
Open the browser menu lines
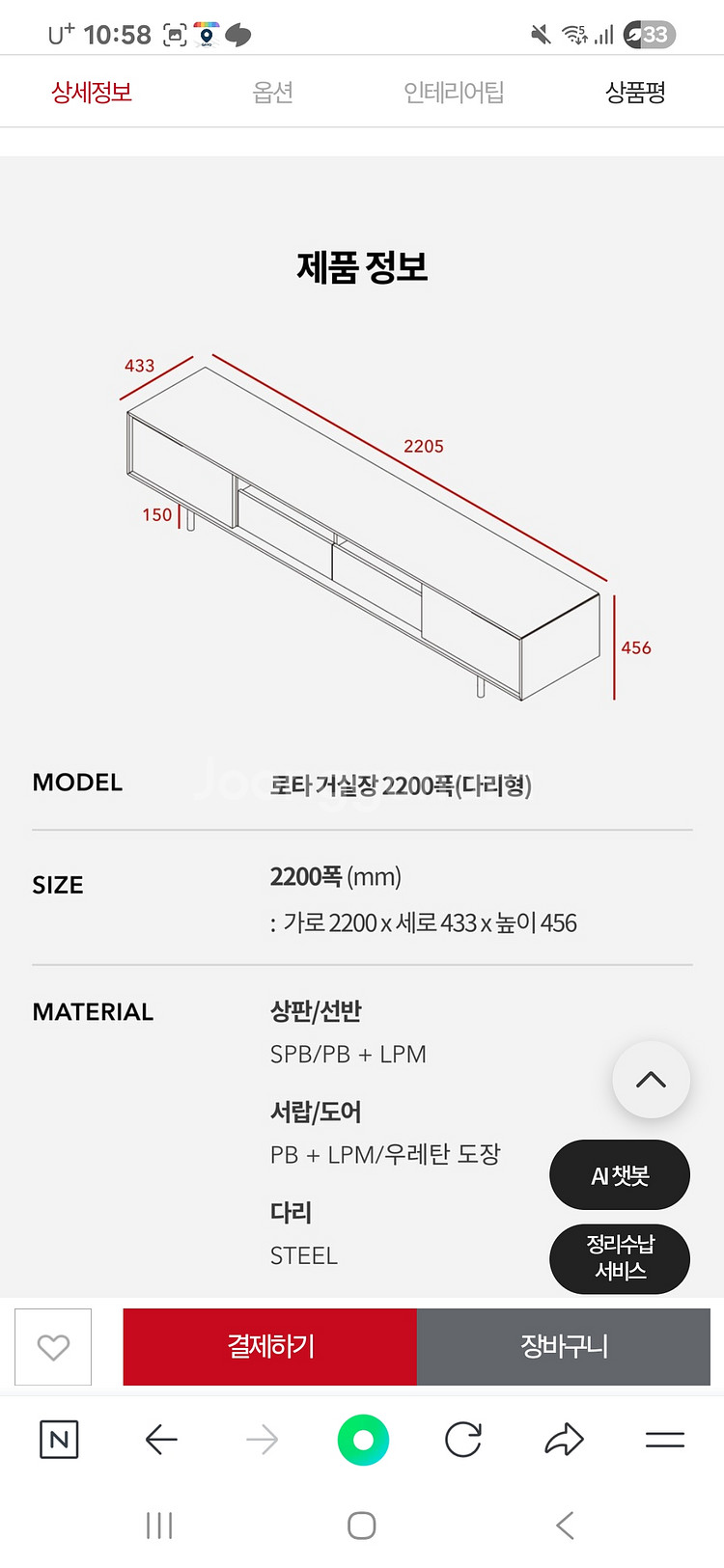click(664, 1441)
